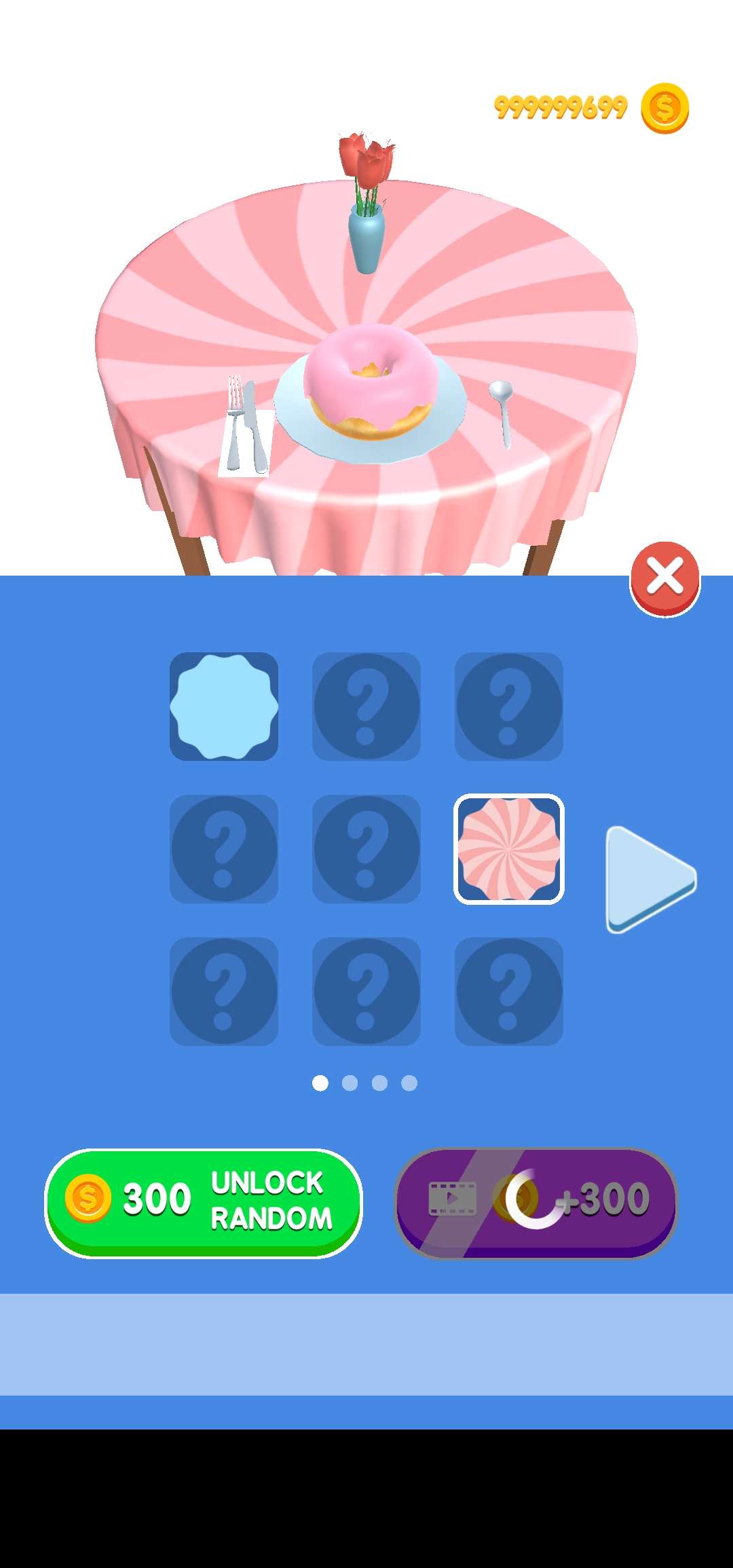Close the tablecloth selection panel

click(664, 578)
